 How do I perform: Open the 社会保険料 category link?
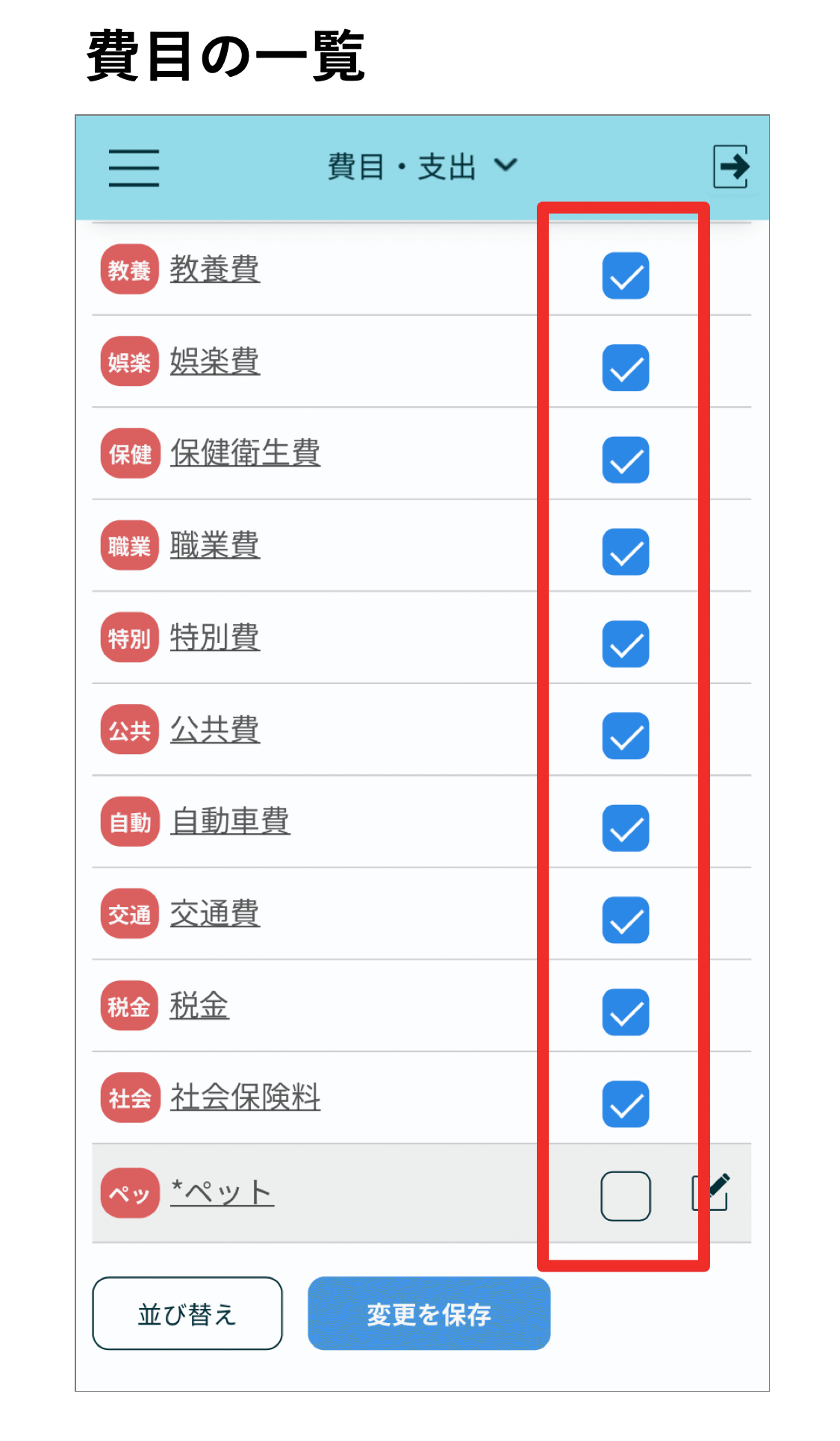pos(245,1098)
